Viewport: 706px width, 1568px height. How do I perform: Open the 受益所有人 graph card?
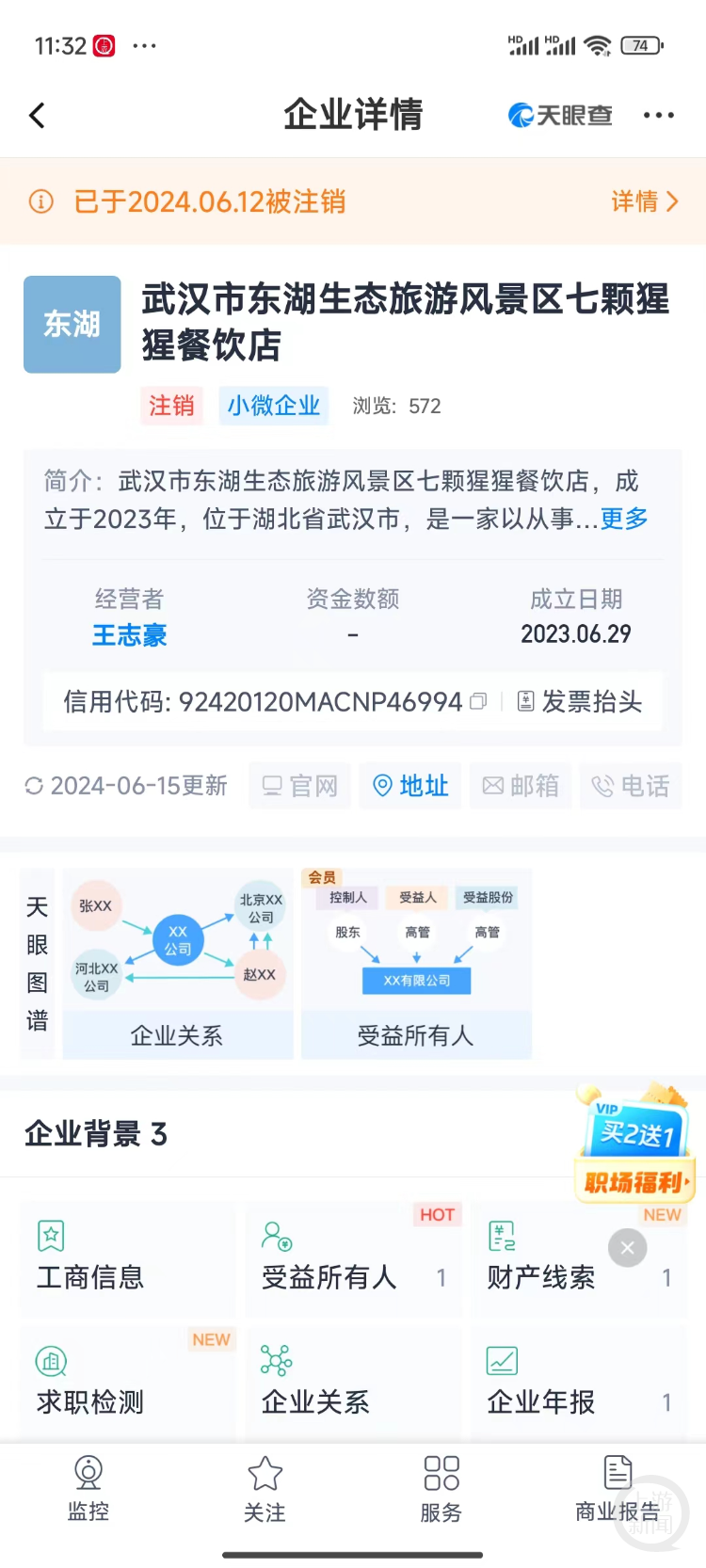(416, 965)
